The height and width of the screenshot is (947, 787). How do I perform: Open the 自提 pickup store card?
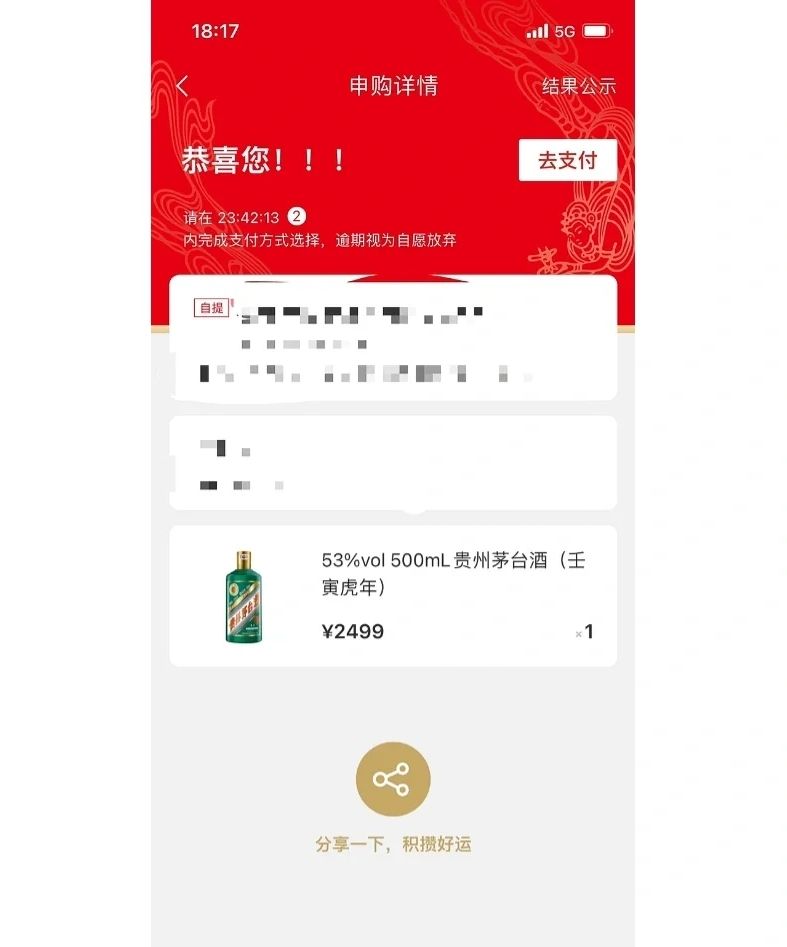[x=392, y=339]
